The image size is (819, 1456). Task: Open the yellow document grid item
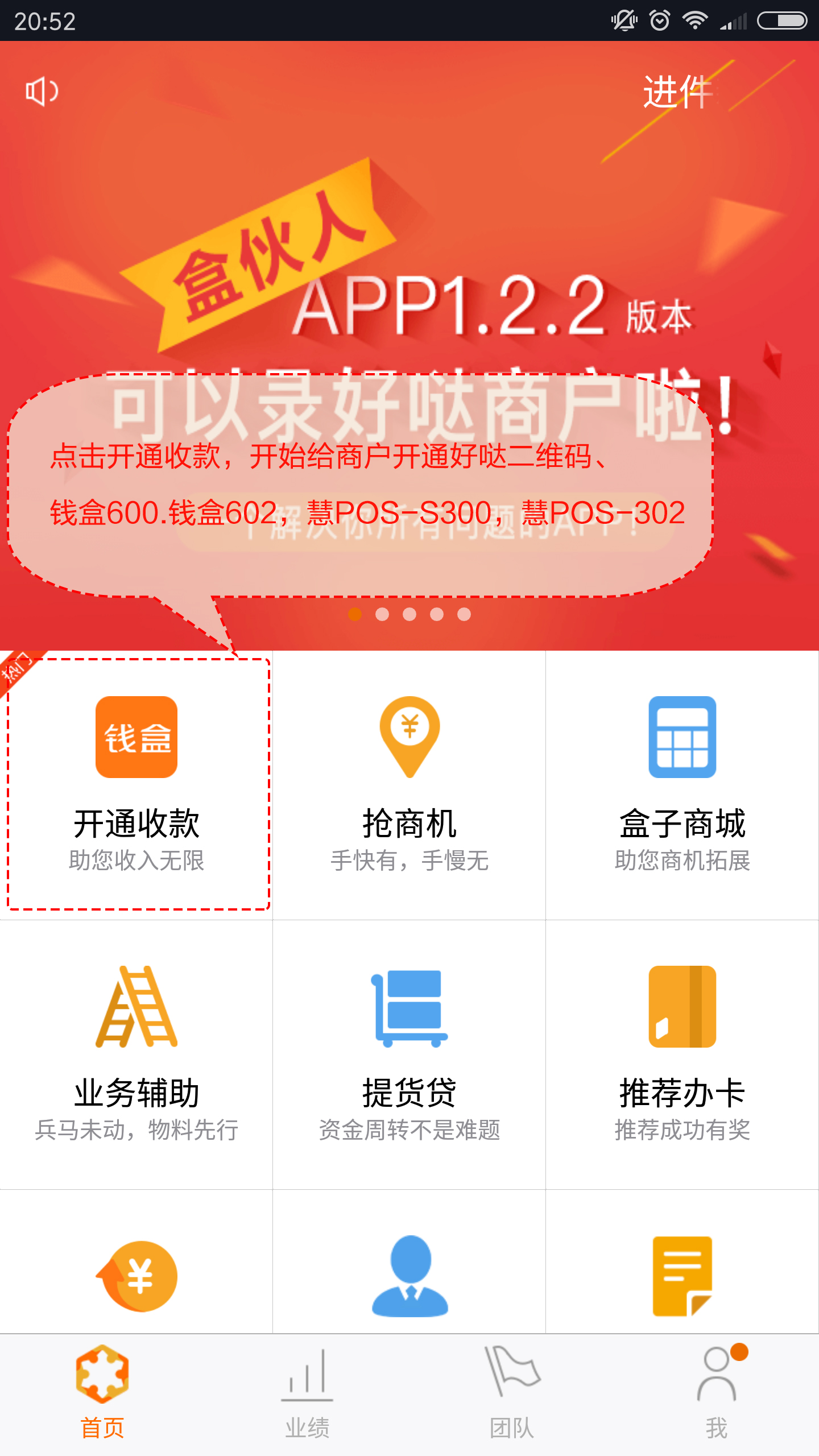[682, 1276]
